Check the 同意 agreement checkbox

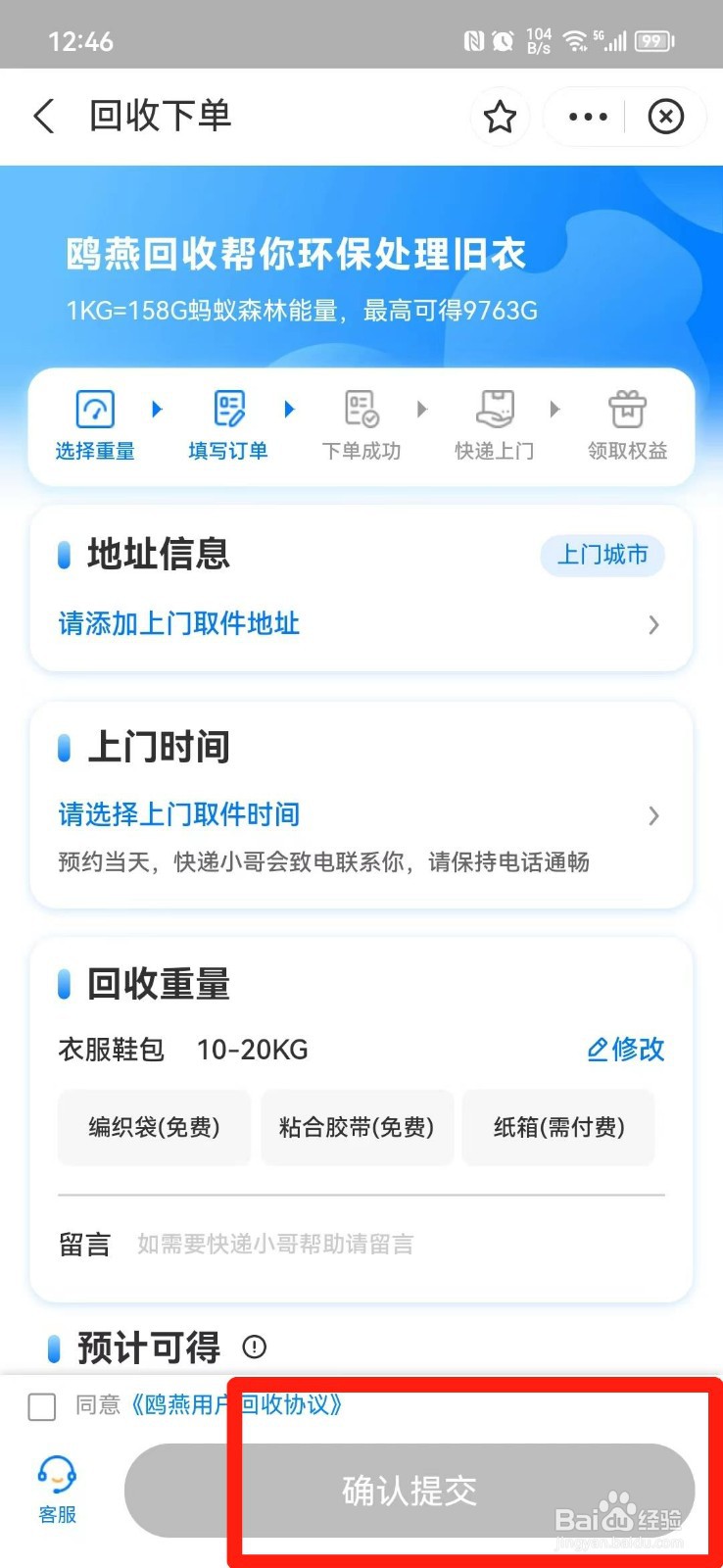(41, 1407)
